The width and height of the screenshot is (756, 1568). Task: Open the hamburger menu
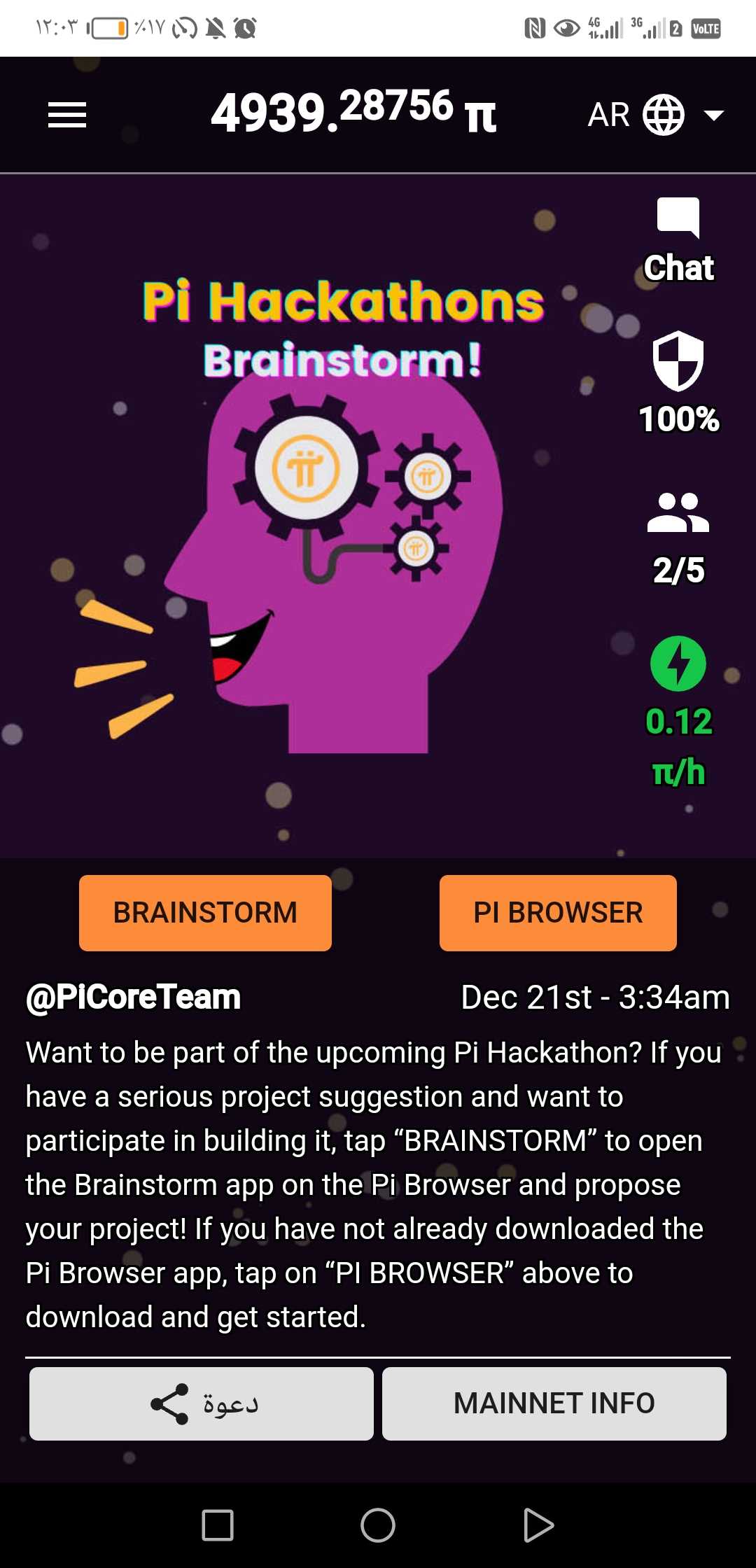67,115
